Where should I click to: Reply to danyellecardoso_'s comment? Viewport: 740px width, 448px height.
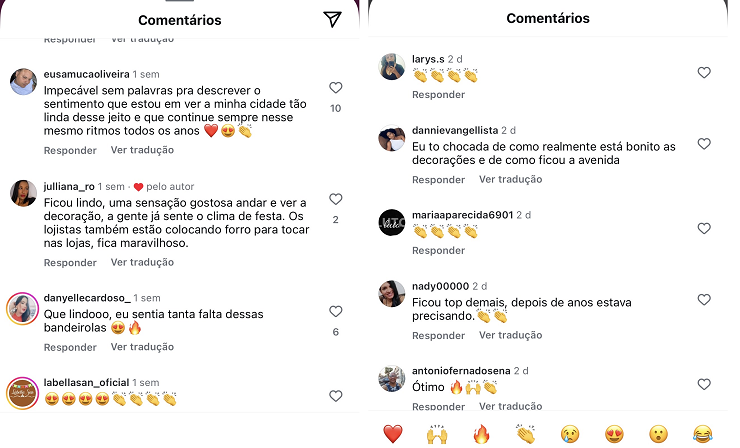70,347
